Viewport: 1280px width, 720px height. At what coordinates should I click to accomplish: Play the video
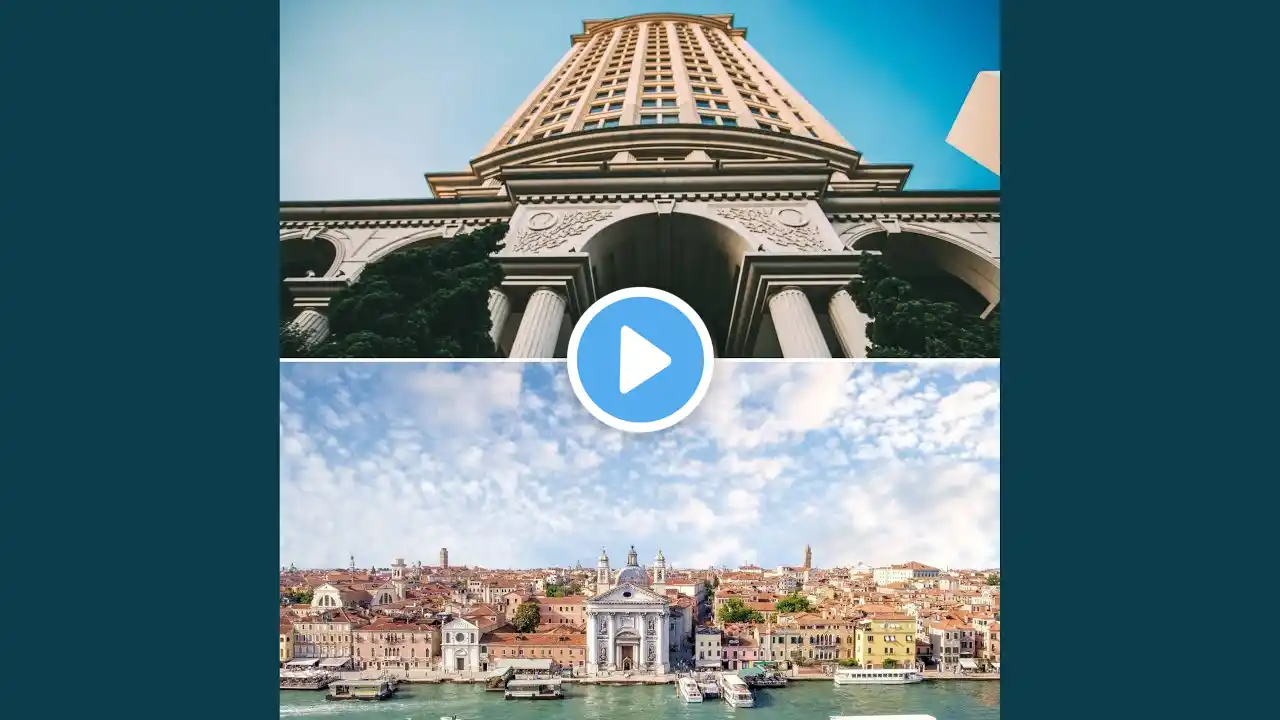640,360
